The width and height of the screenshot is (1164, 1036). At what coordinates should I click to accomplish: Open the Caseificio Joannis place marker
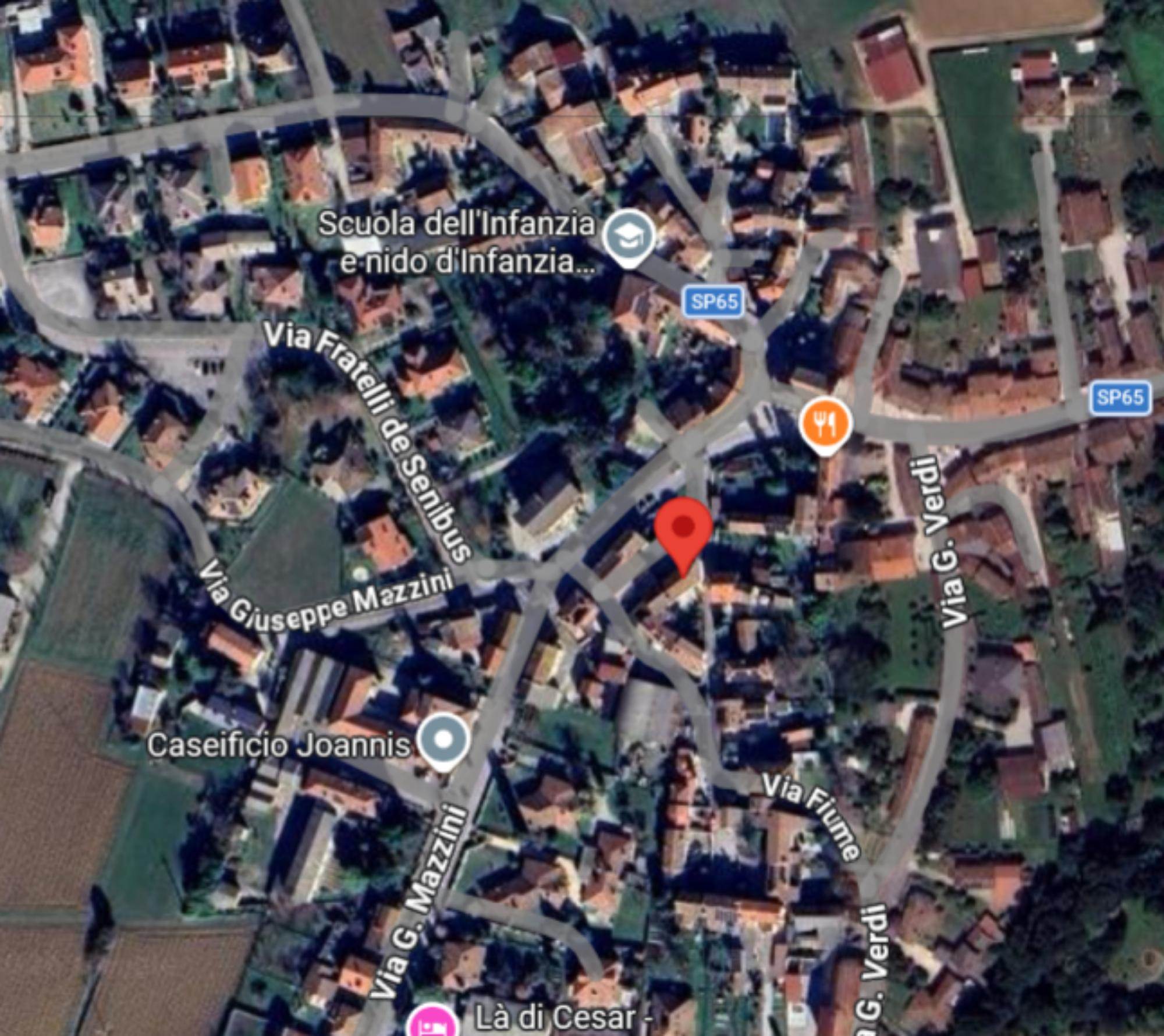[444, 740]
